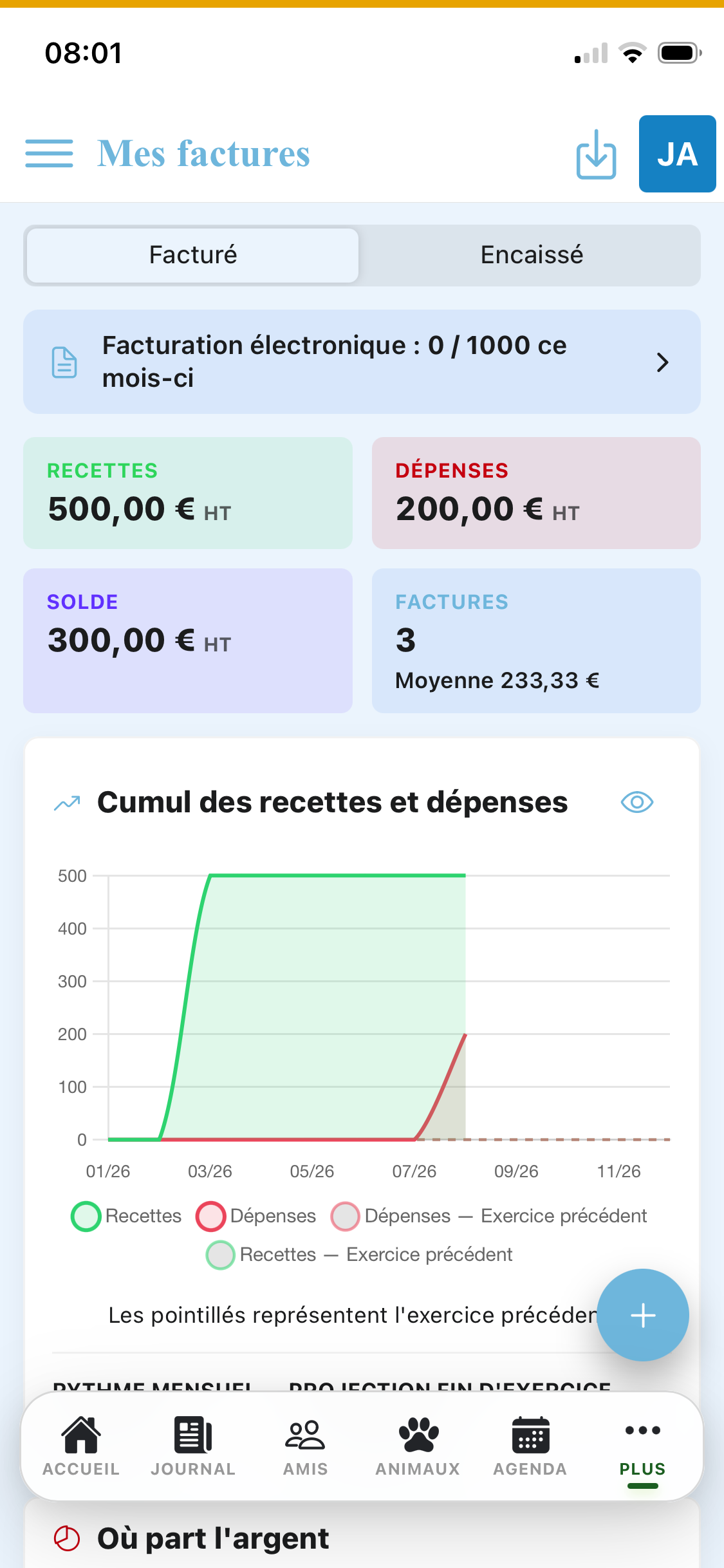Toggle the current-year Dépenses legend series
Viewport: 724px width, 1568px height.
point(256,1217)
